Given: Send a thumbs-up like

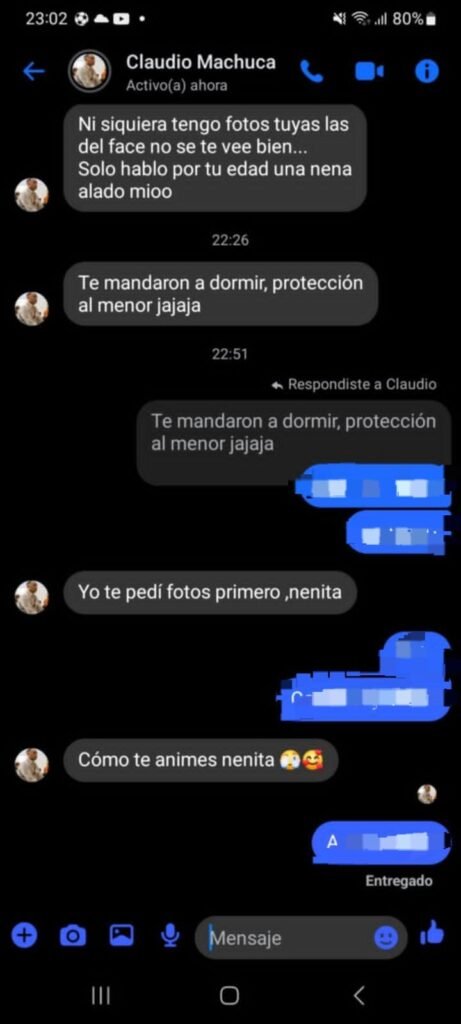Looking at the screenshot, I should 432,934.
